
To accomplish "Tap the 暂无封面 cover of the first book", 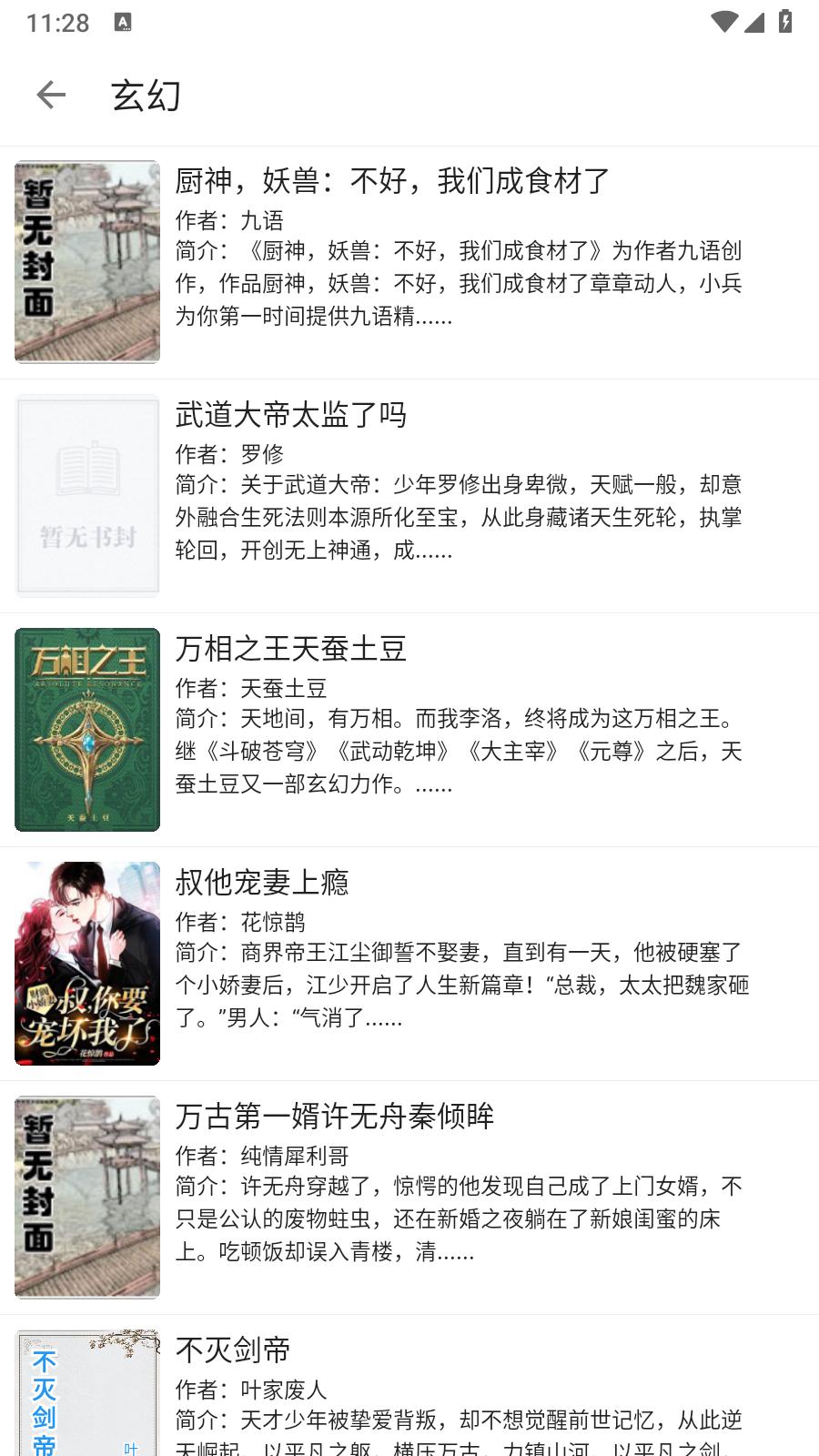I will 86,261.
